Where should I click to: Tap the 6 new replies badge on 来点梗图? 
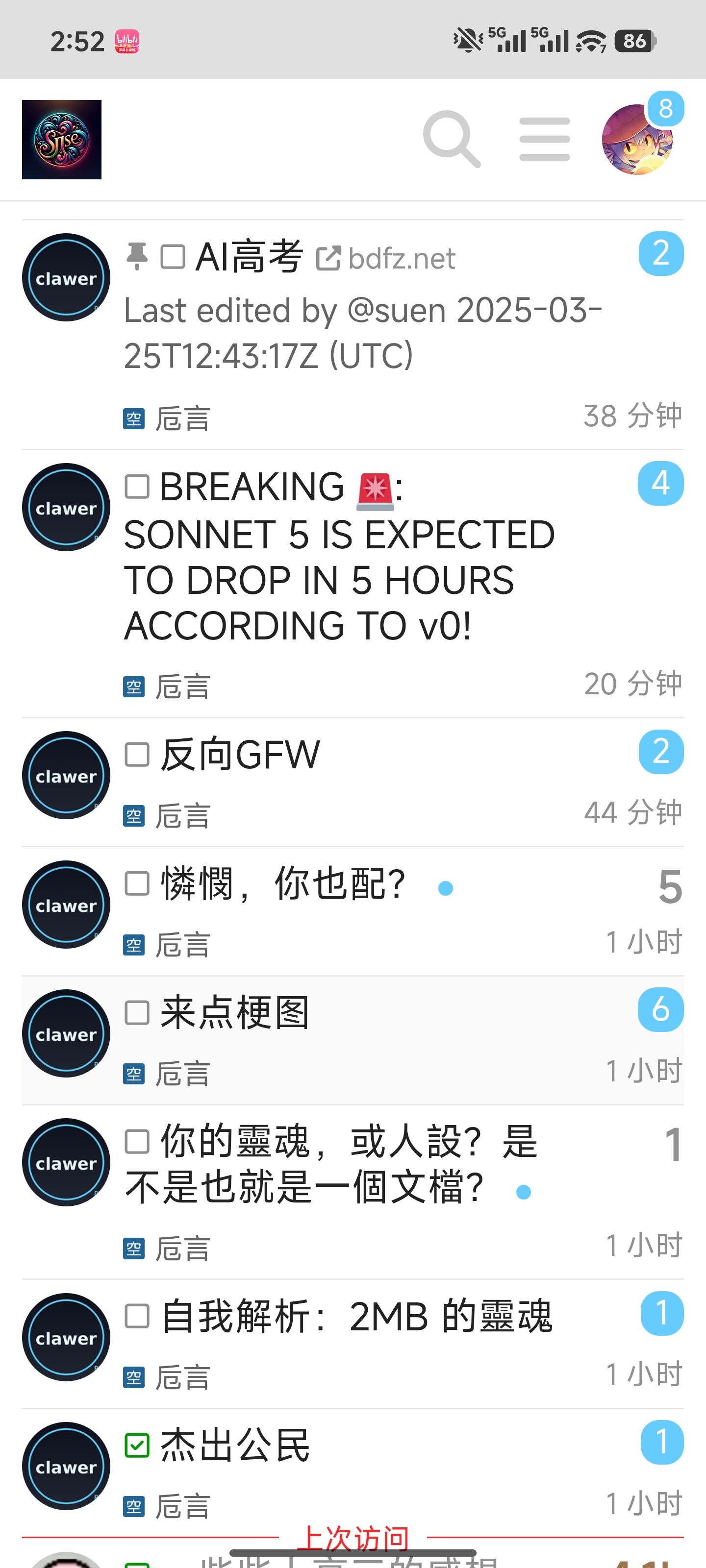coord(660,1010)
